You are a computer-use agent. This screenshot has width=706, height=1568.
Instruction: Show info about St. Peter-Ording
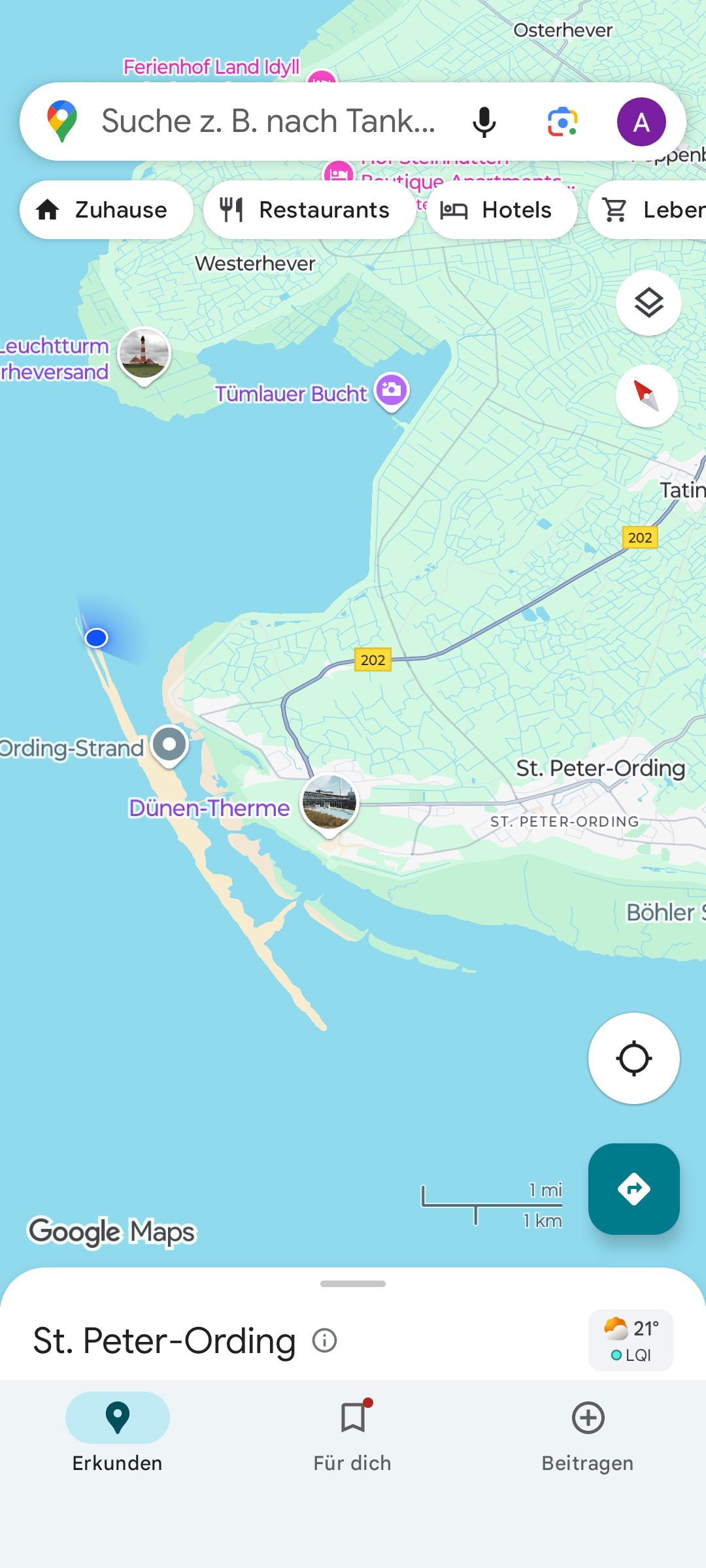point(324,1341)
